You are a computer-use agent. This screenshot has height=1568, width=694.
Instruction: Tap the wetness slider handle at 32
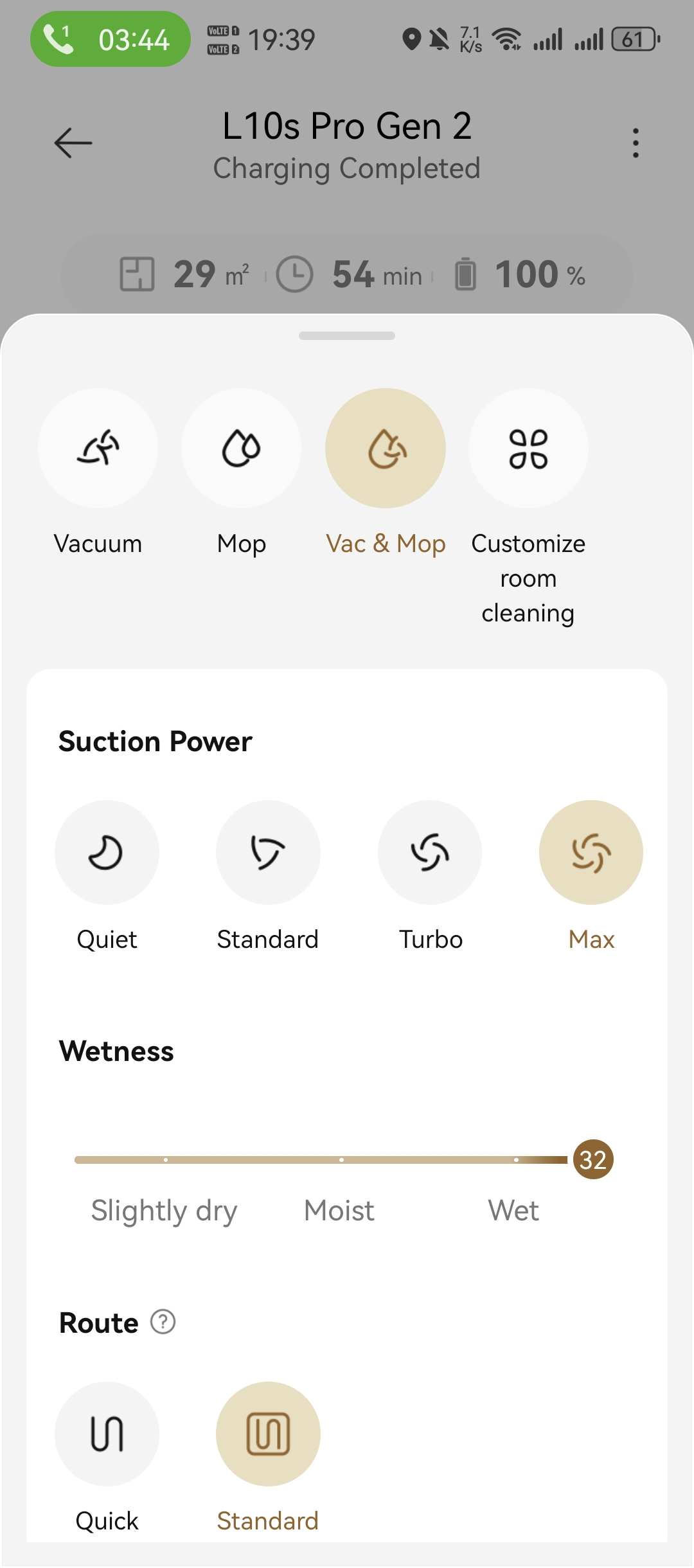(593, 1160)
